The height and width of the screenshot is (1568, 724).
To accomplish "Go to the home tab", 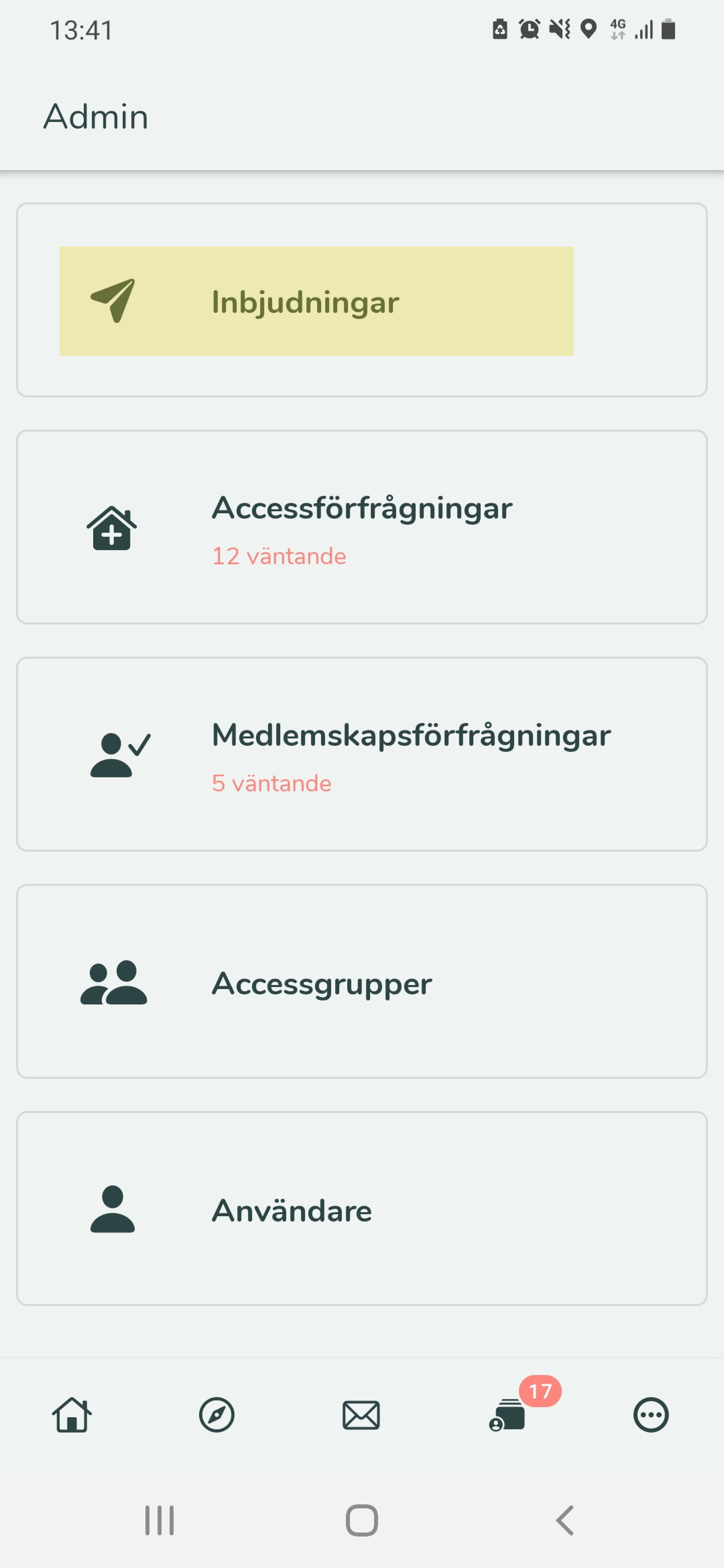I will tap(72, 1415).
